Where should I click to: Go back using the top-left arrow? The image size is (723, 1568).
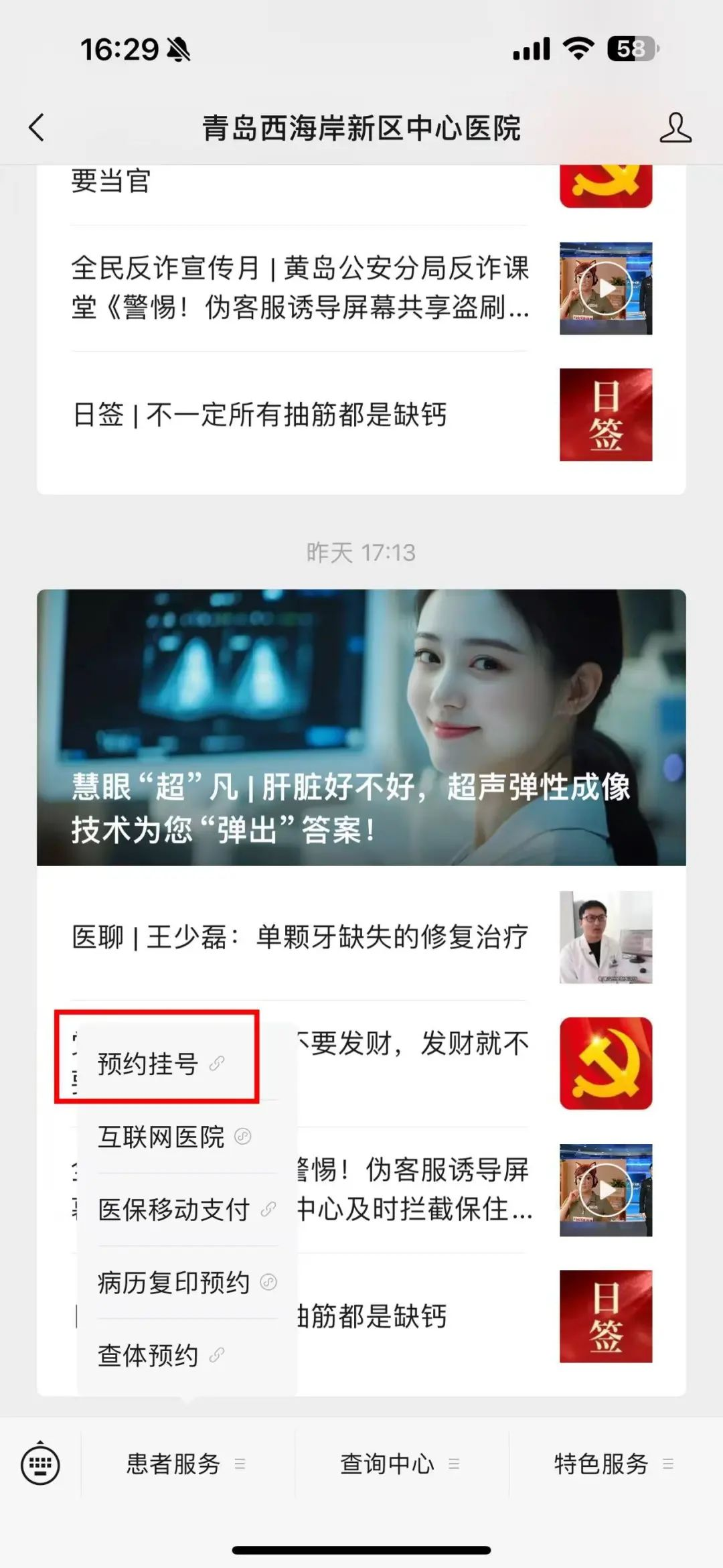coord(37,127)
